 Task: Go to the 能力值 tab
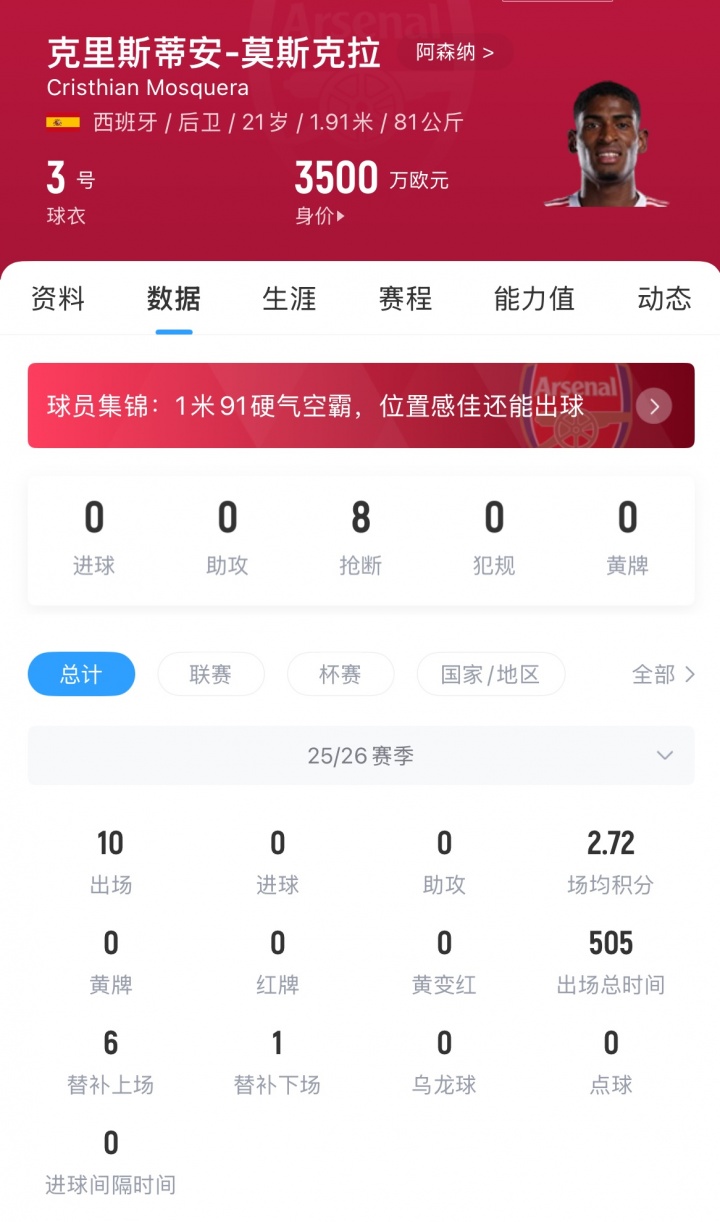coord(534,299)
